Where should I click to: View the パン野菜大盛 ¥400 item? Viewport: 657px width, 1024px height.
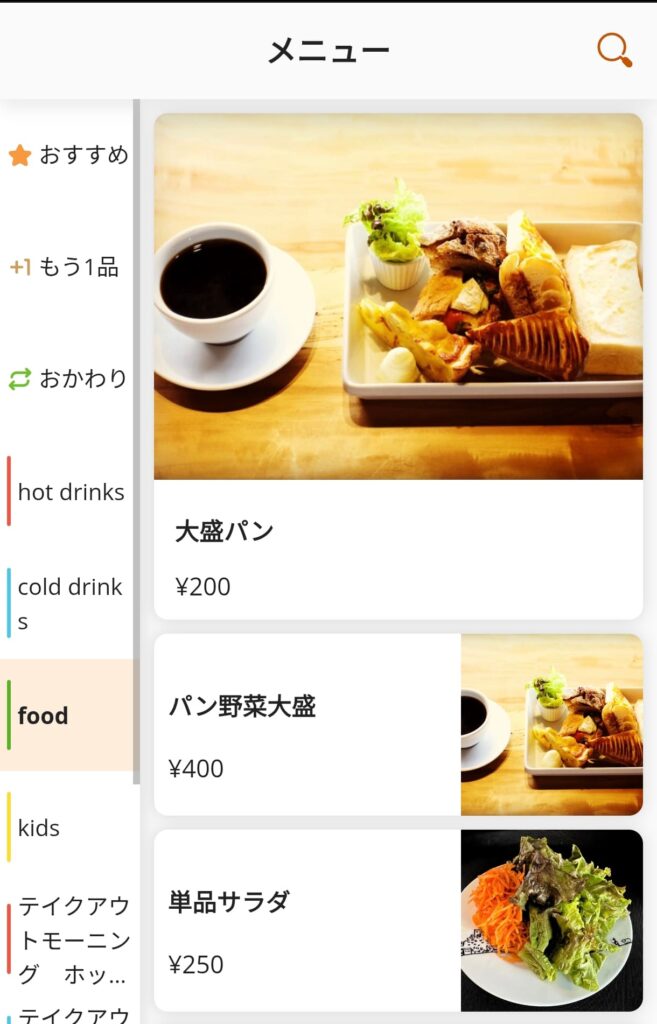[x=398, y=725]
